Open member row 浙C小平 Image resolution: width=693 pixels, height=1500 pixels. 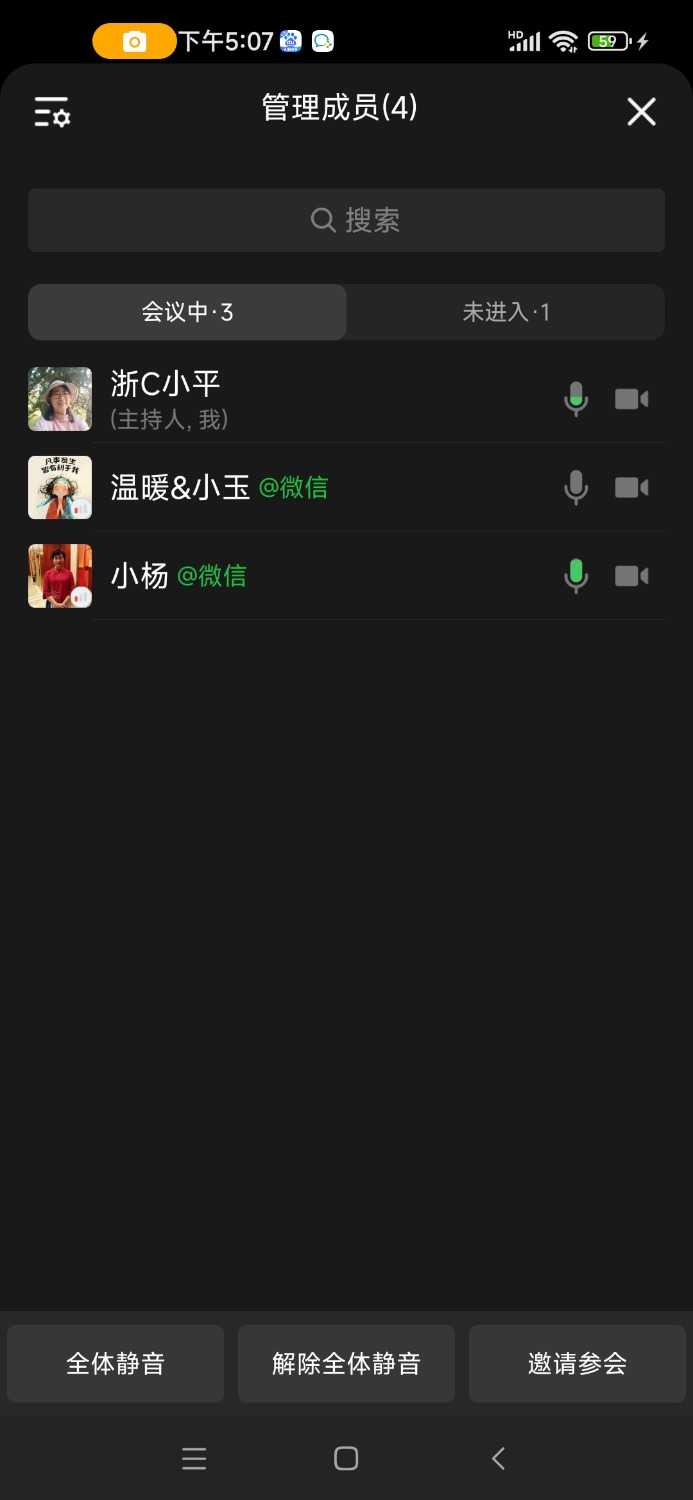coord(300,399)
